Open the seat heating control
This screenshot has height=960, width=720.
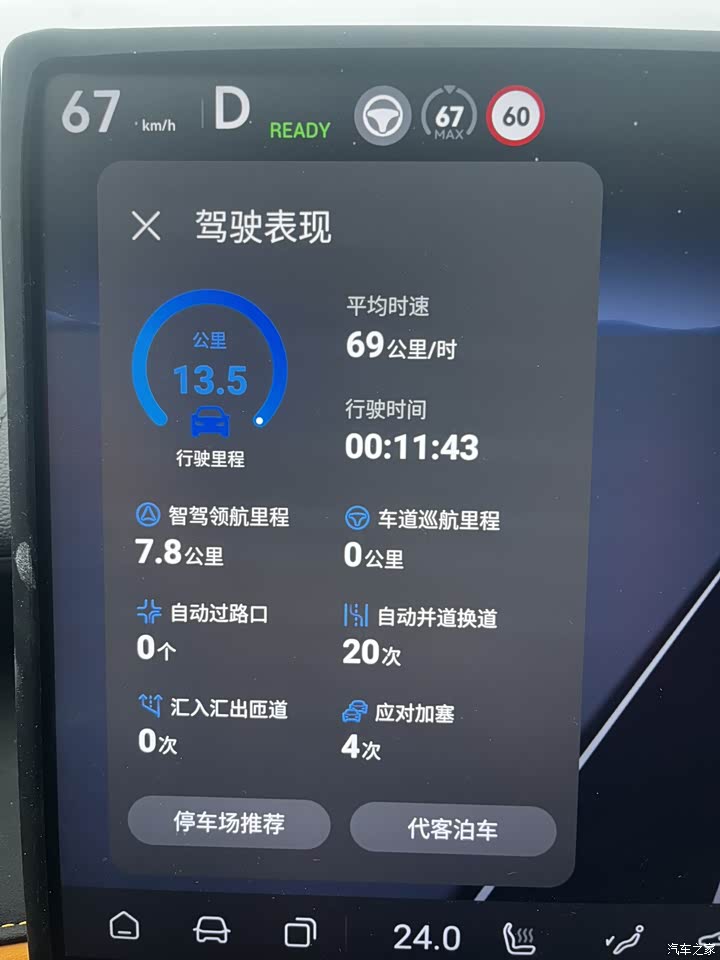[518, 938]
